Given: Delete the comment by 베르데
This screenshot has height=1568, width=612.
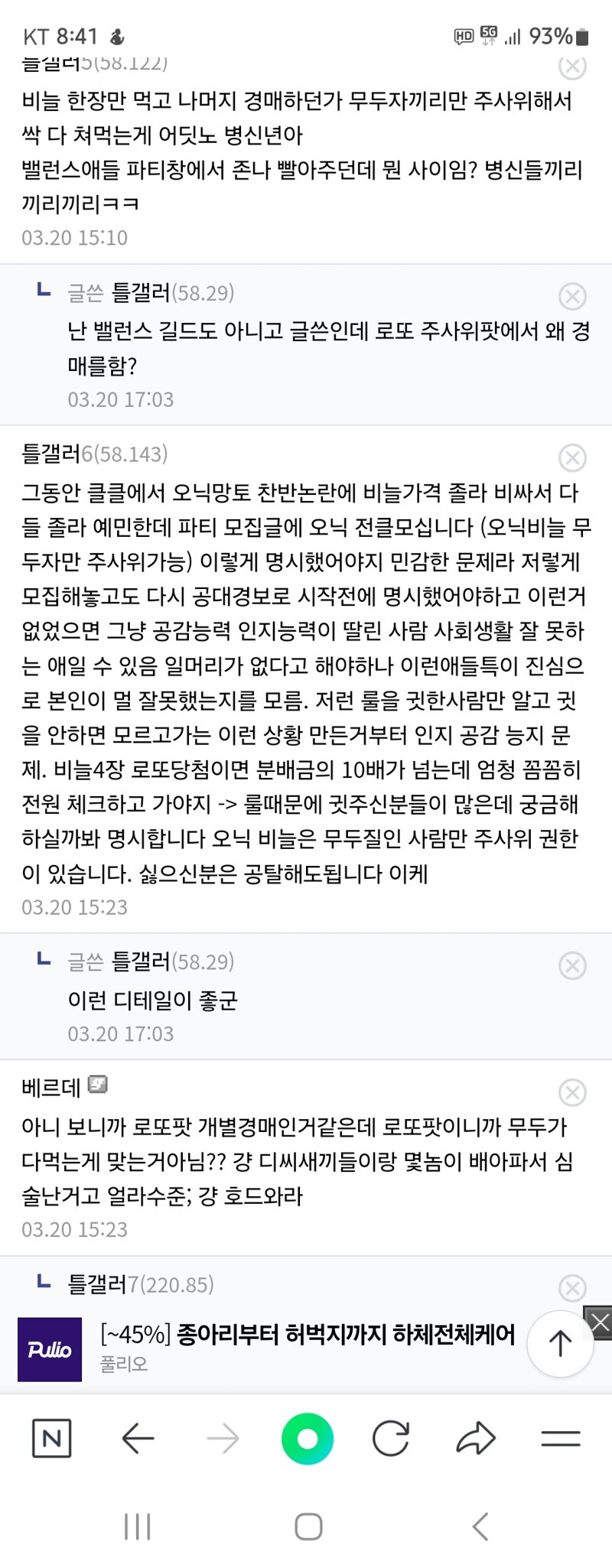Looking at the screenshot, I should [572, 1092].
